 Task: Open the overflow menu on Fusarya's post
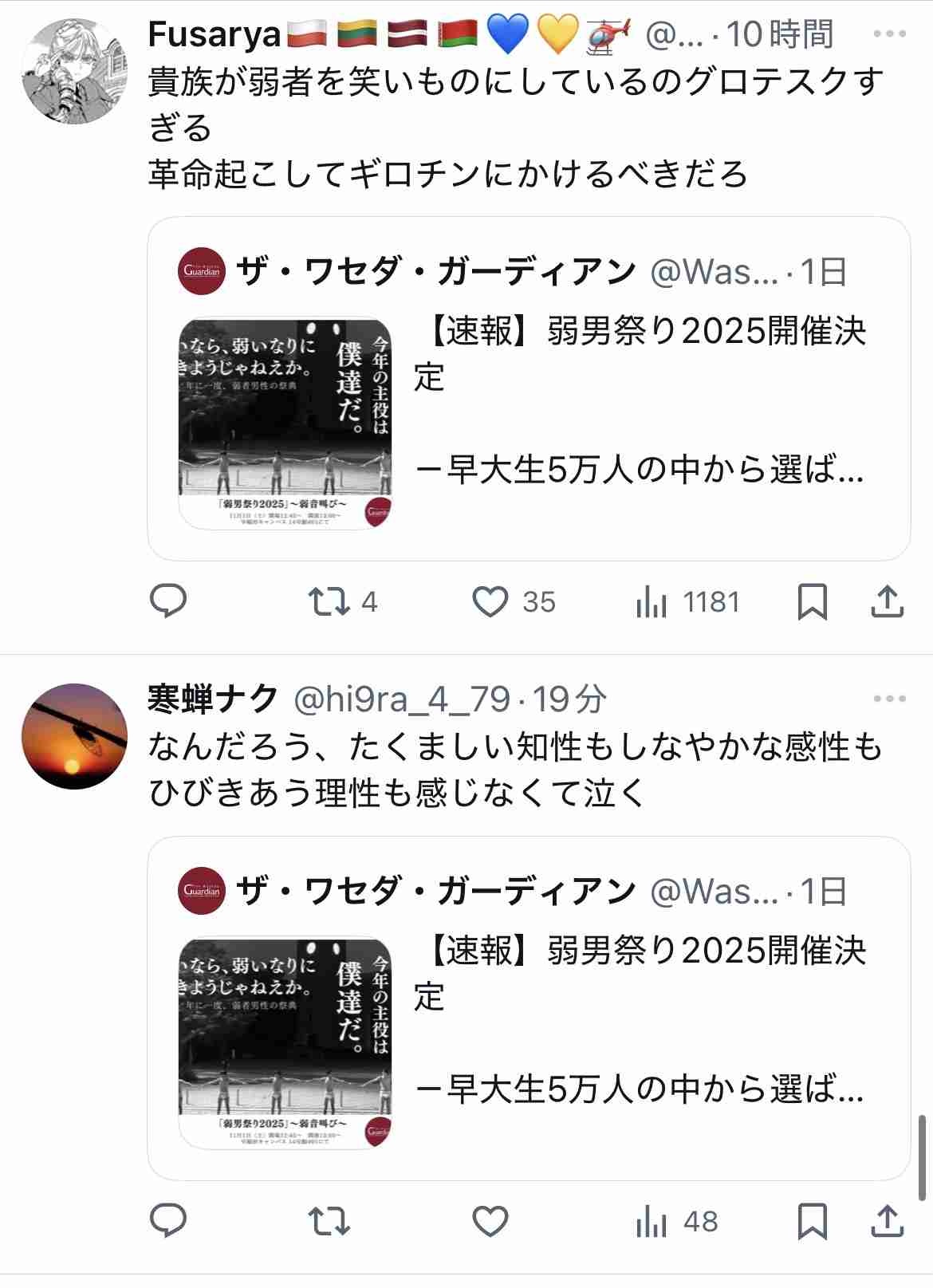coord(889,34)
